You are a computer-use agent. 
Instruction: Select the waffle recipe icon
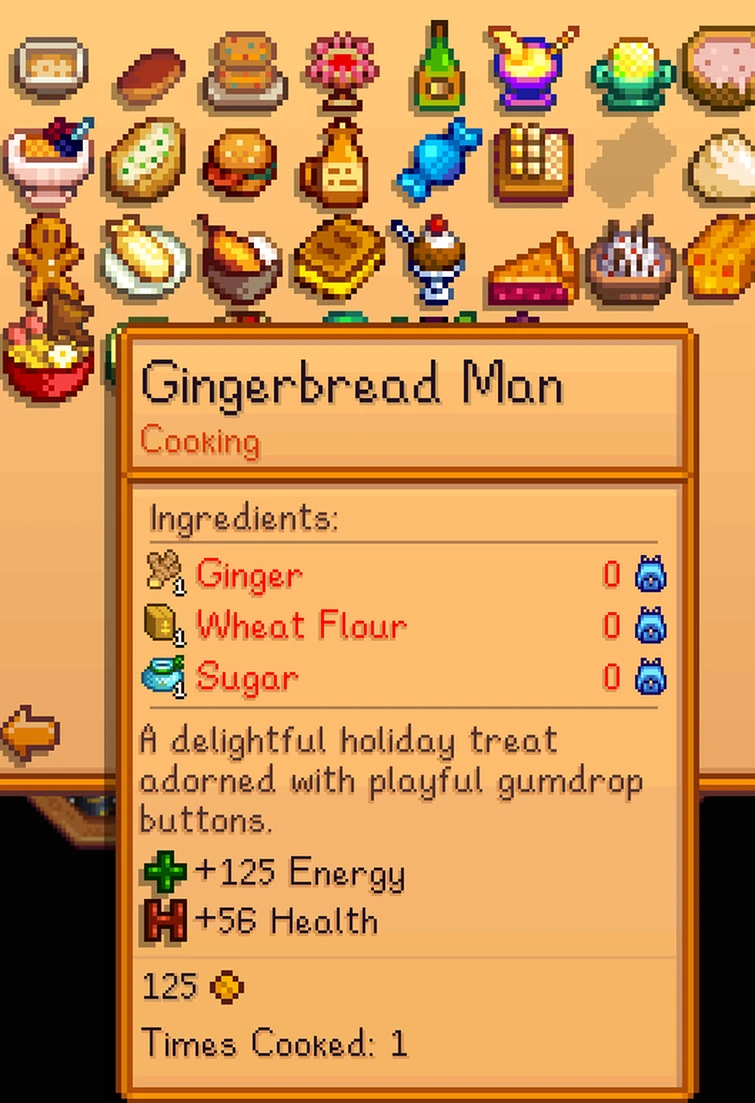click(x=532, y=162)
